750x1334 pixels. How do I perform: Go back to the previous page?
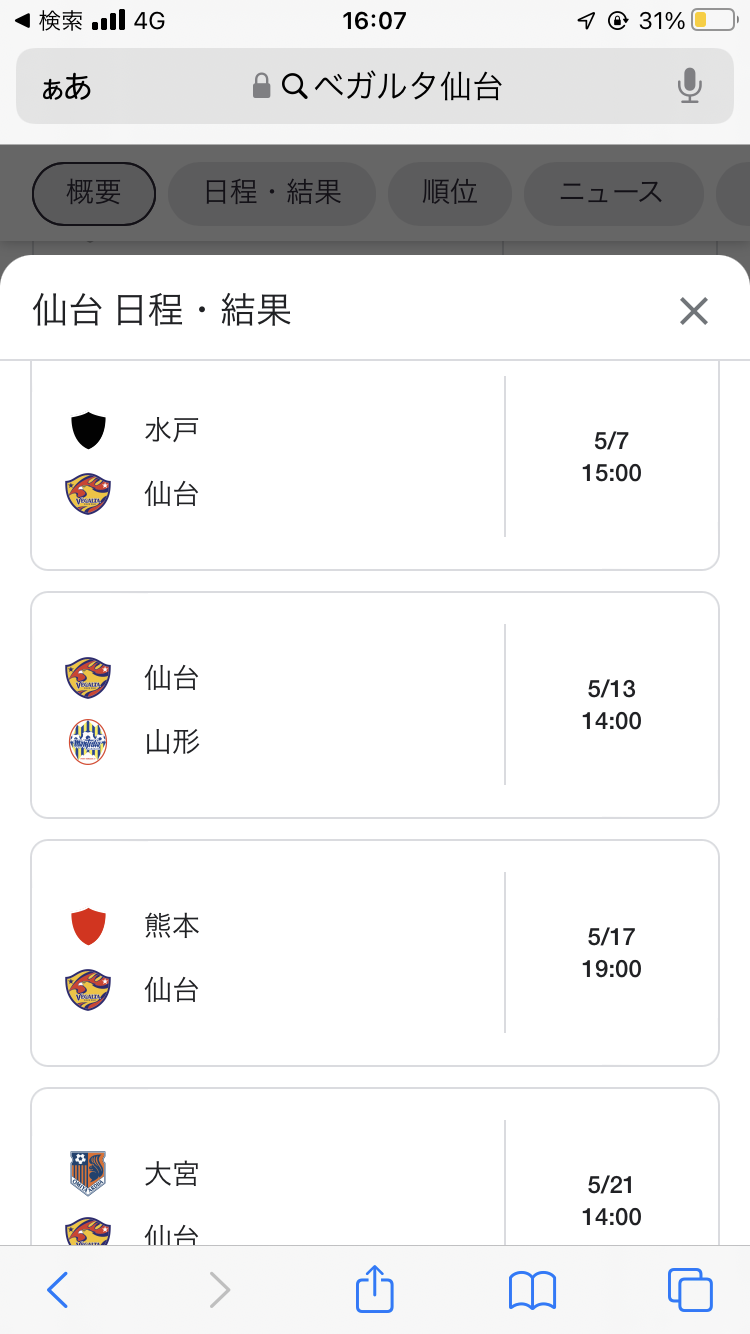[58, 1290]
